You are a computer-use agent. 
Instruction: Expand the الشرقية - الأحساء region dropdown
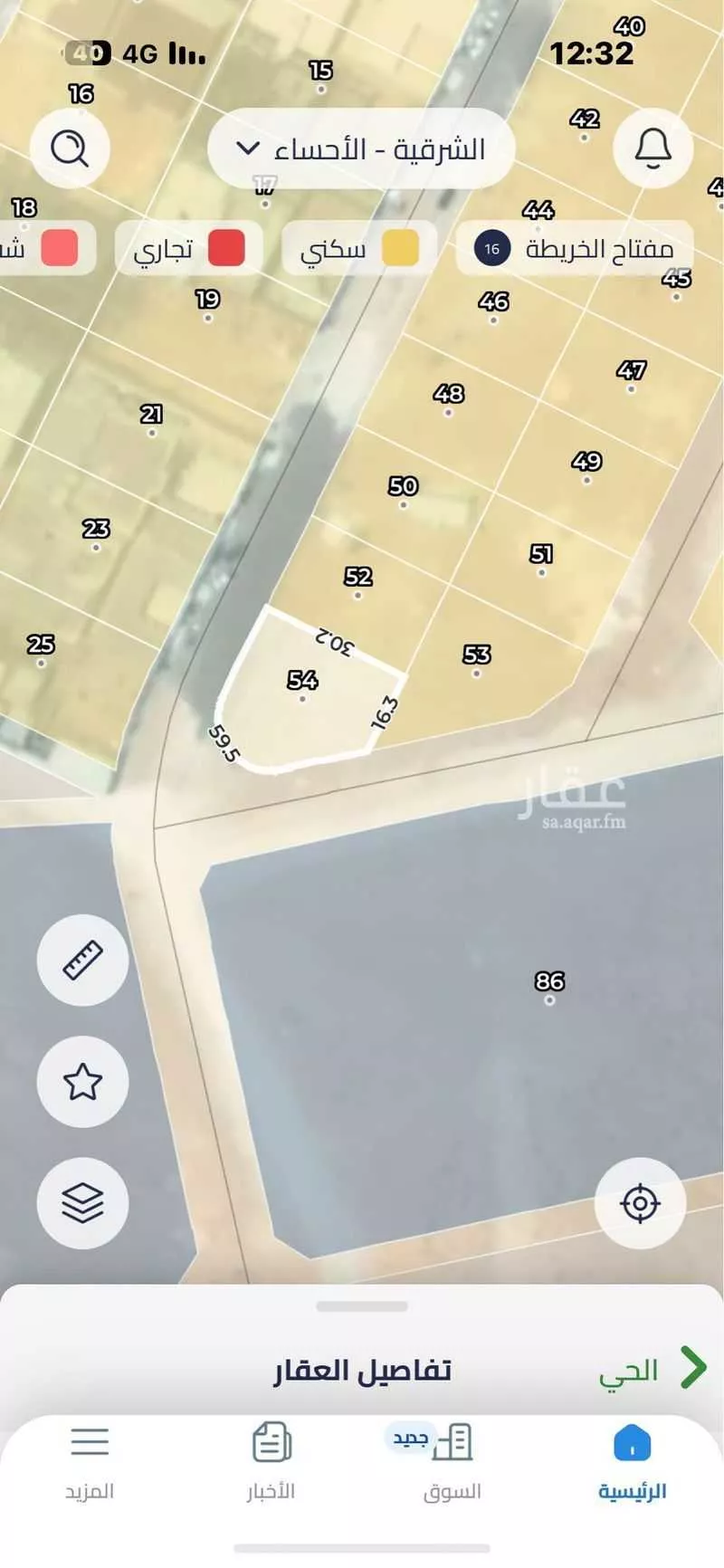point(361,148)
